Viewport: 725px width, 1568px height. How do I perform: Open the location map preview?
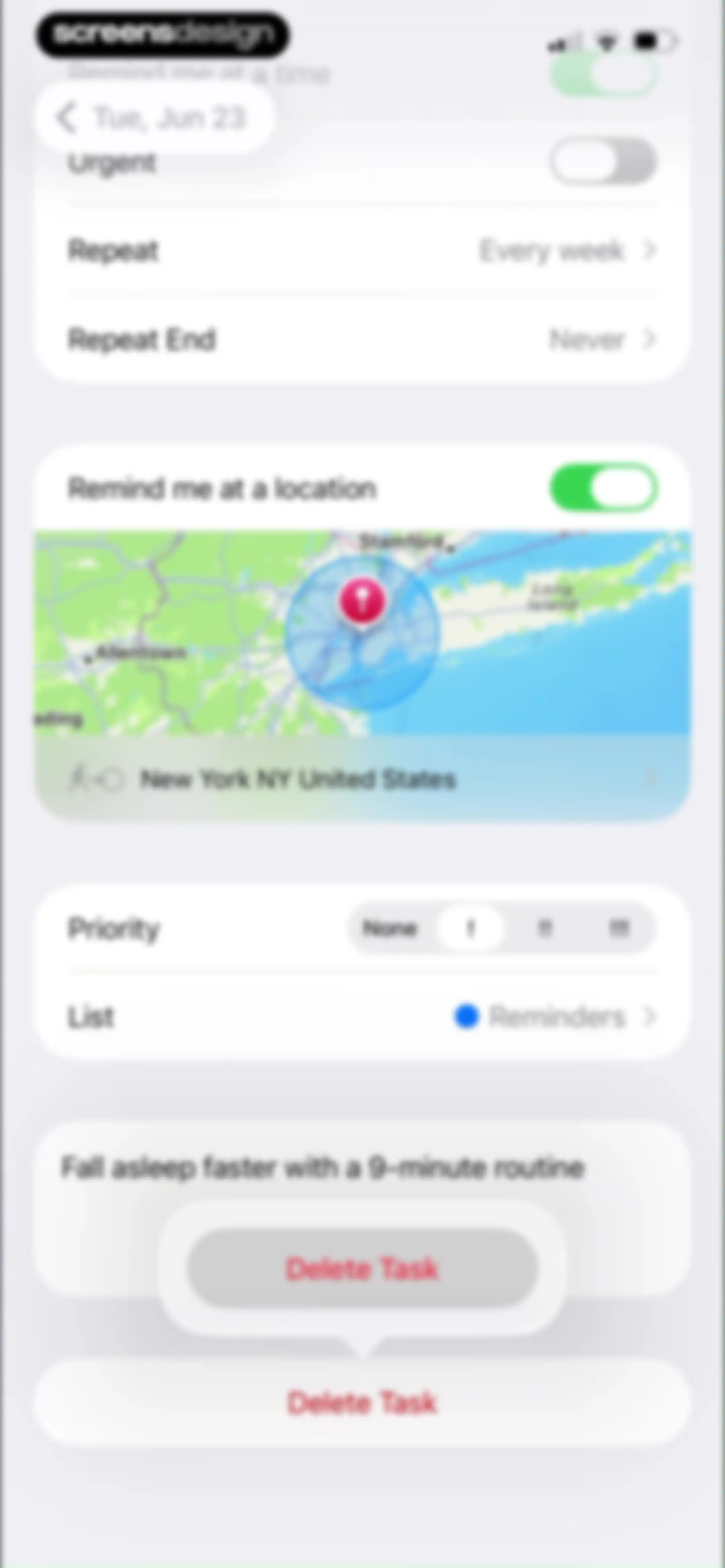tap(362, 633)
